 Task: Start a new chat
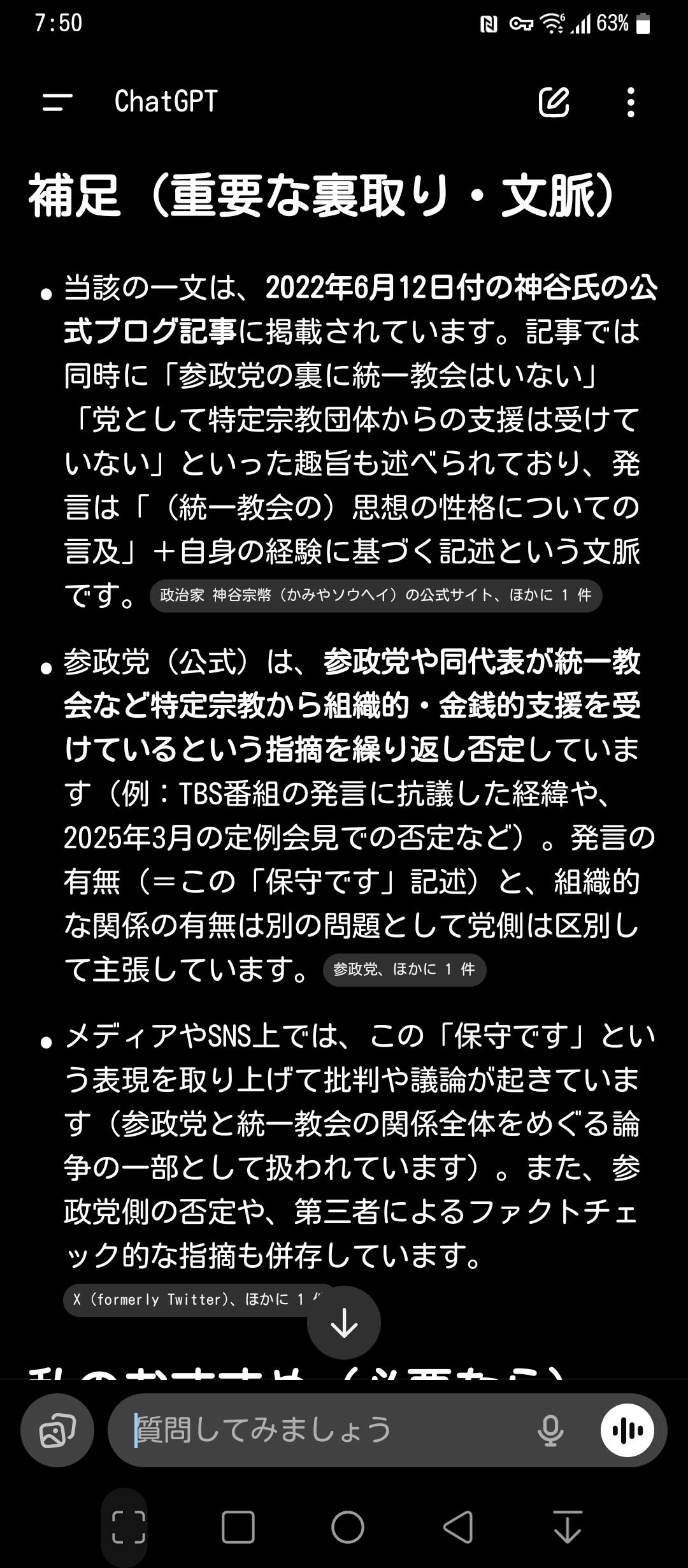click(x=554, y=102)
